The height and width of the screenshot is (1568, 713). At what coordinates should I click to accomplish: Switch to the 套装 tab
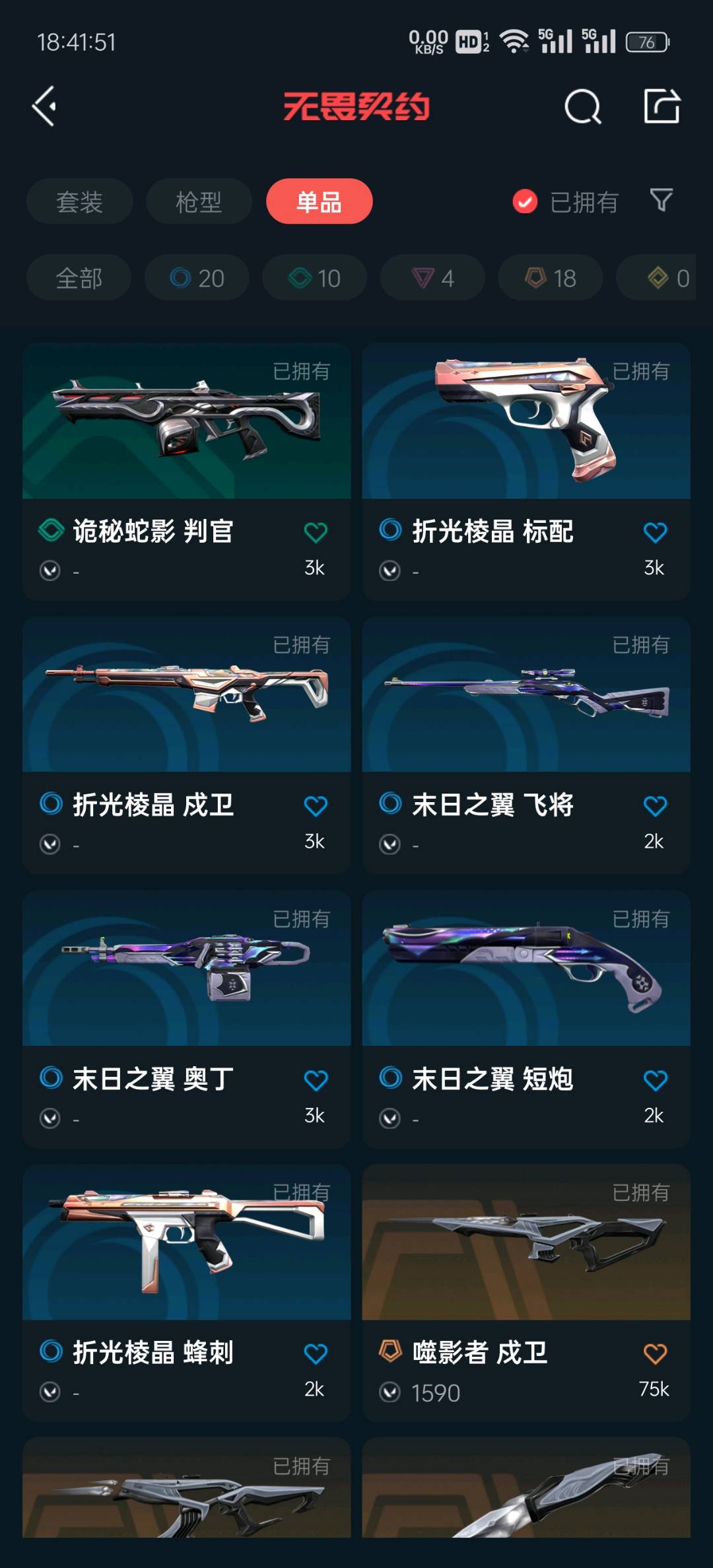79,201
